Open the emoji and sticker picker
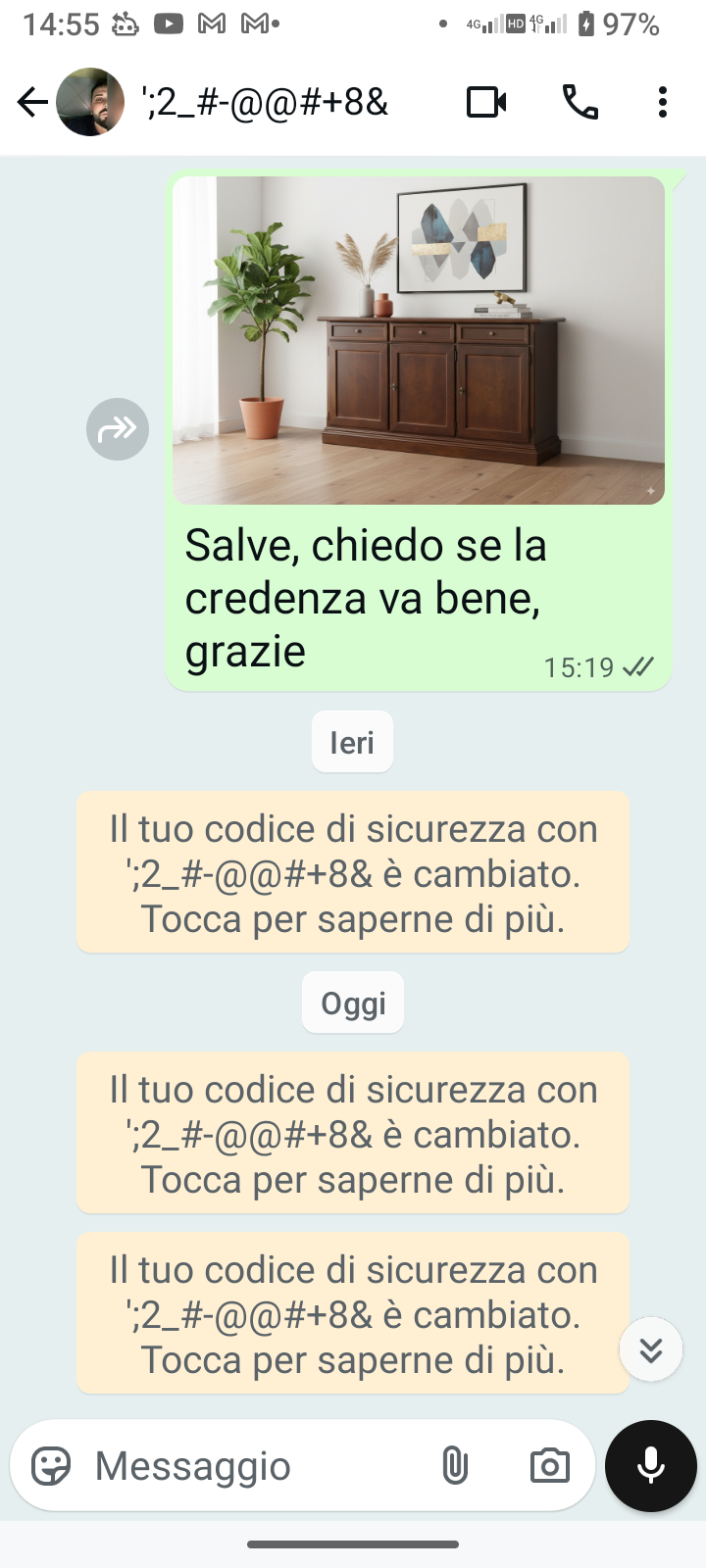Viewport: 706px width, 1568px height. tap(51, 1466)
